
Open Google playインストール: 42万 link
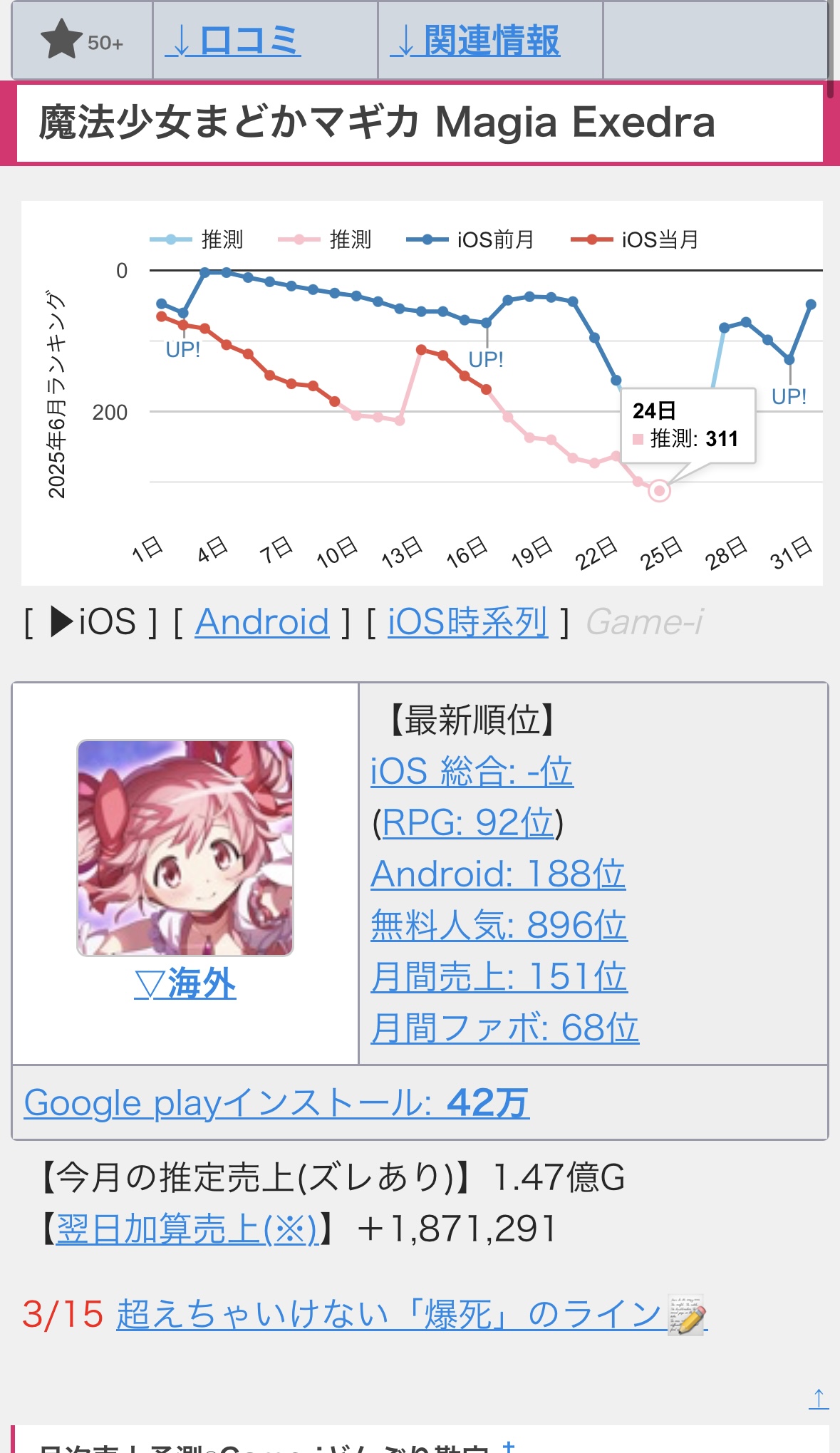click(x=276, y=1103)
